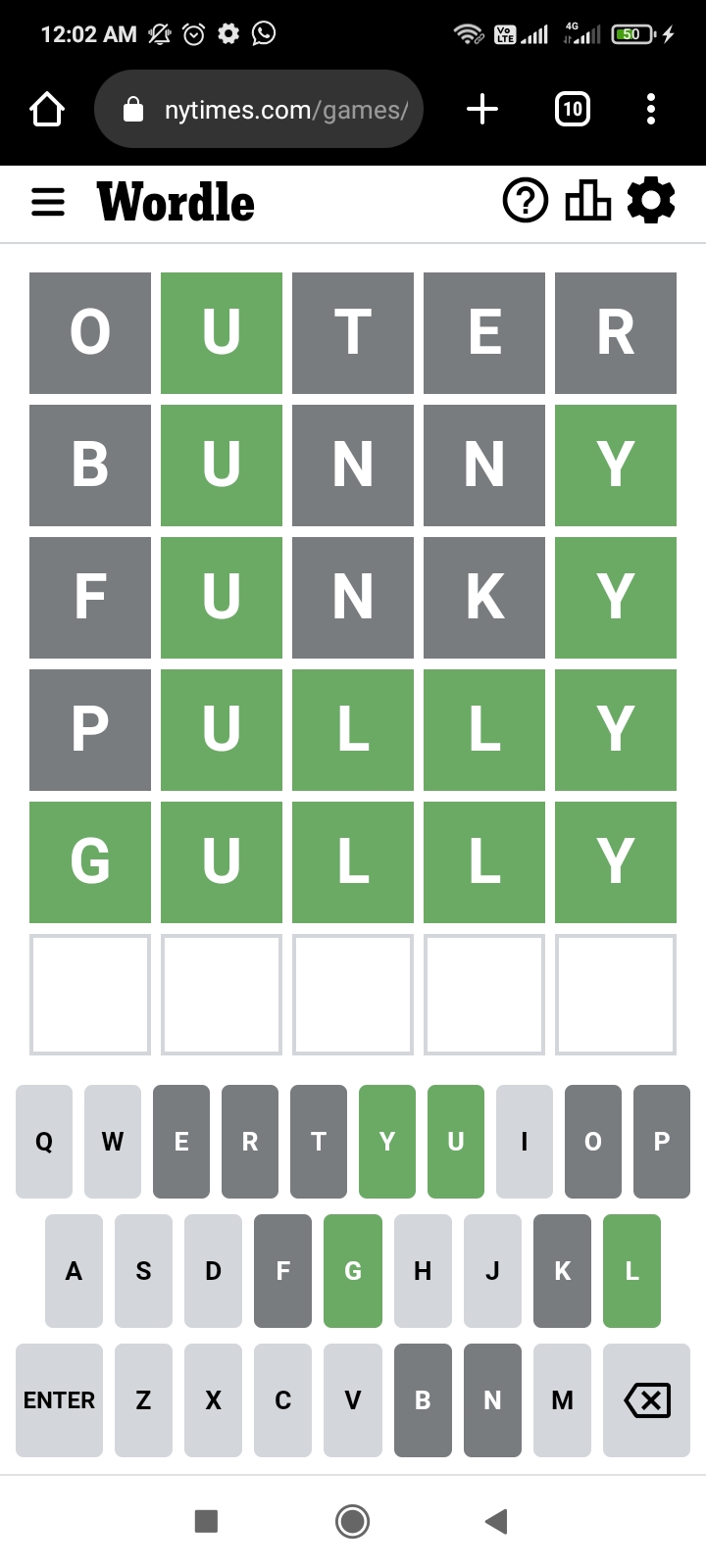Open the Wordle settings gear
Image resolution: width=706 pixels, height=1568 pixels.
651,201
